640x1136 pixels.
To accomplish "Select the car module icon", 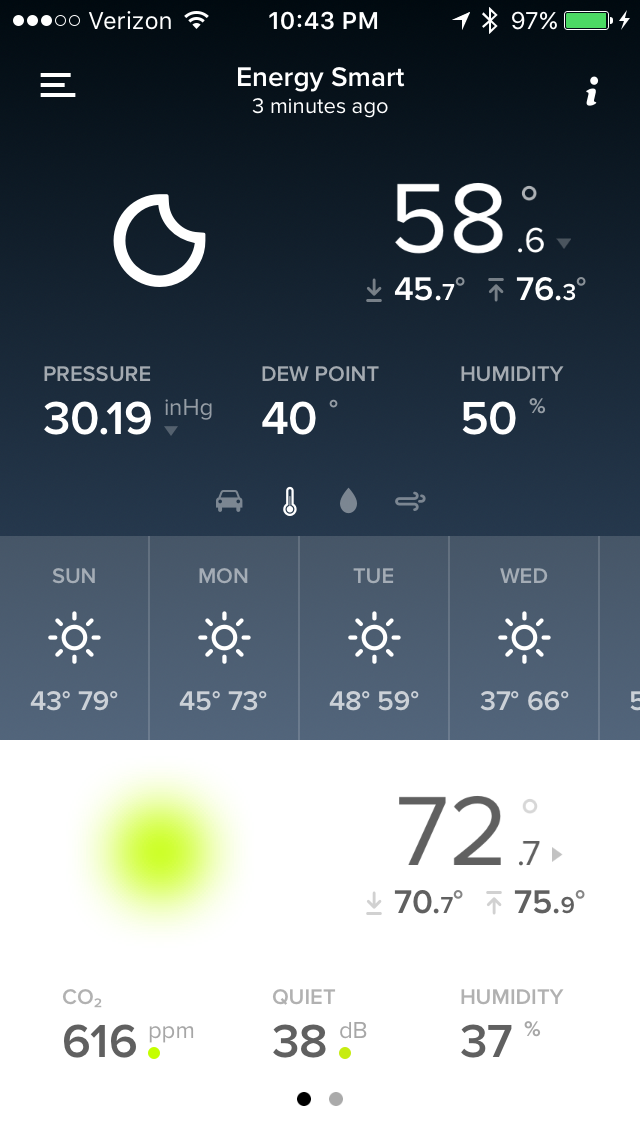I will pos(230,500).
